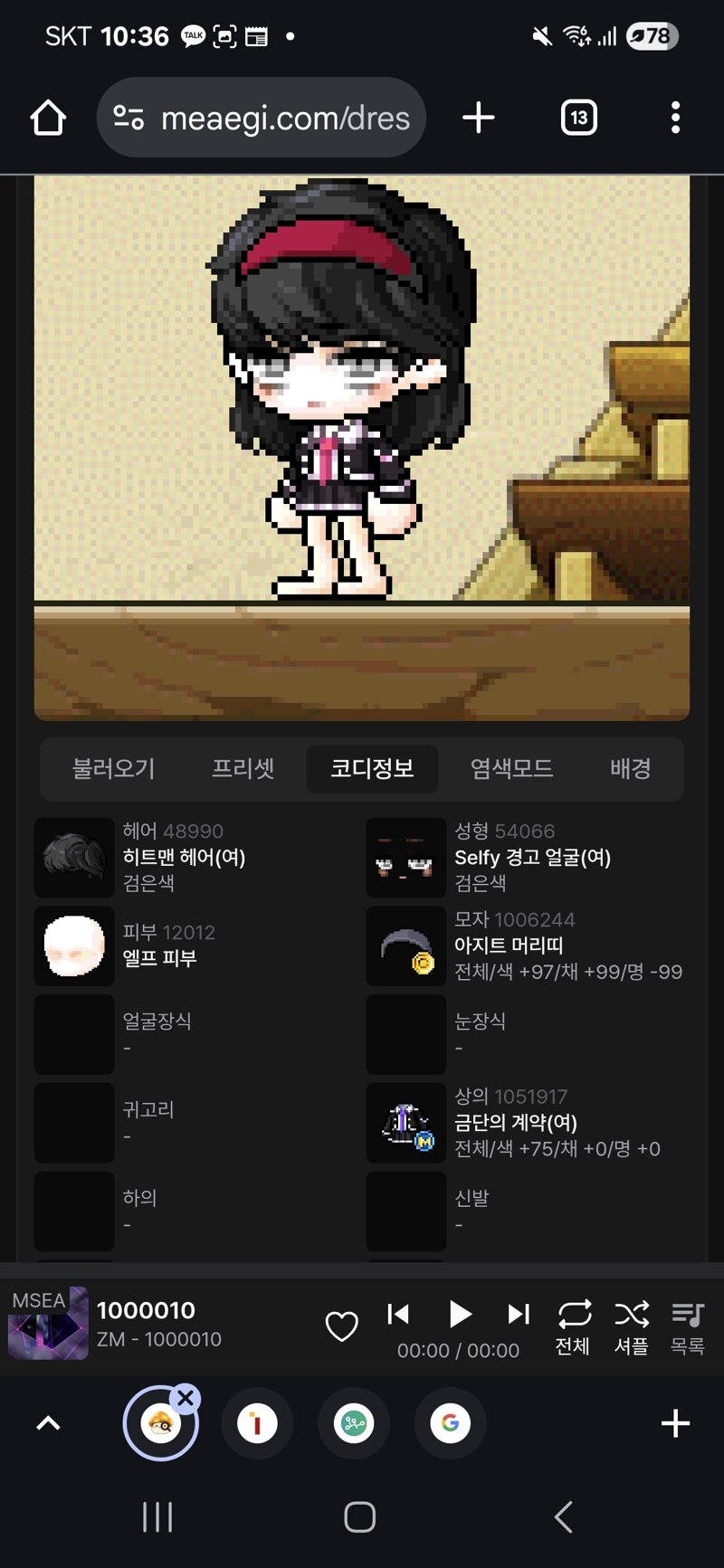The image size is (724, 1568).
Task: Like the current track with the heart icon
Action: [342, 1326]
